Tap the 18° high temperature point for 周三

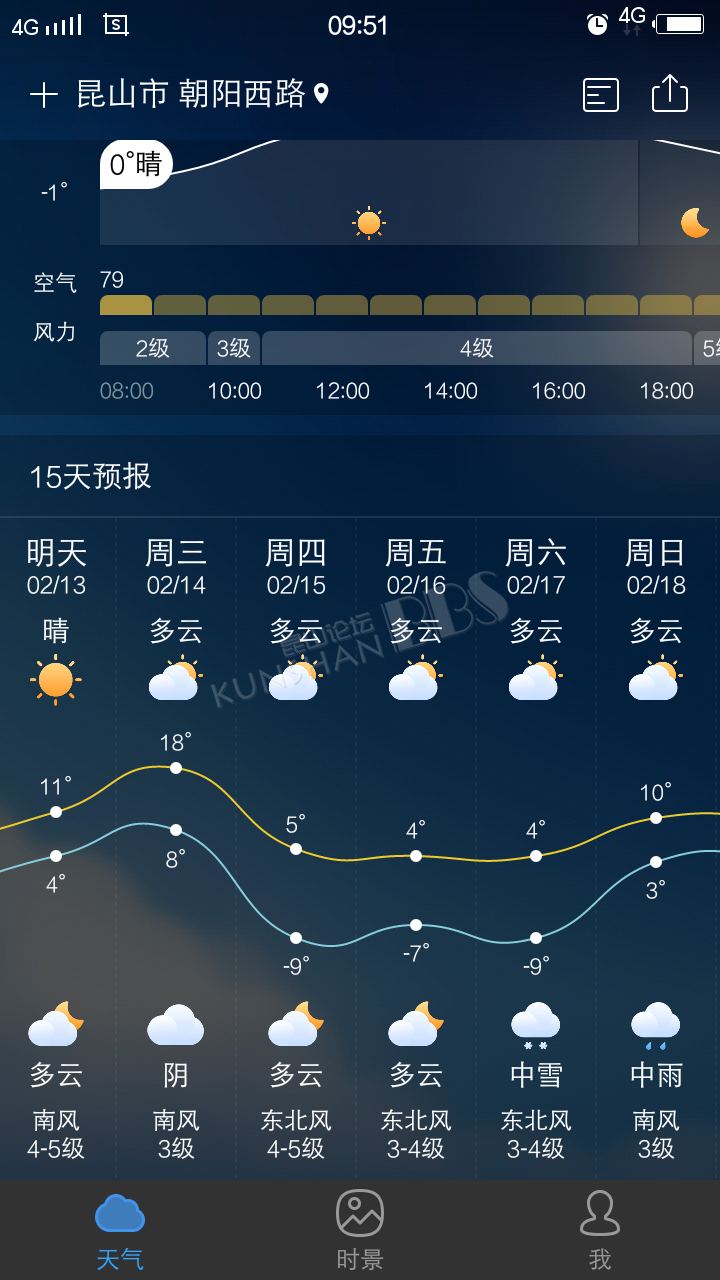tap(175, 769)
